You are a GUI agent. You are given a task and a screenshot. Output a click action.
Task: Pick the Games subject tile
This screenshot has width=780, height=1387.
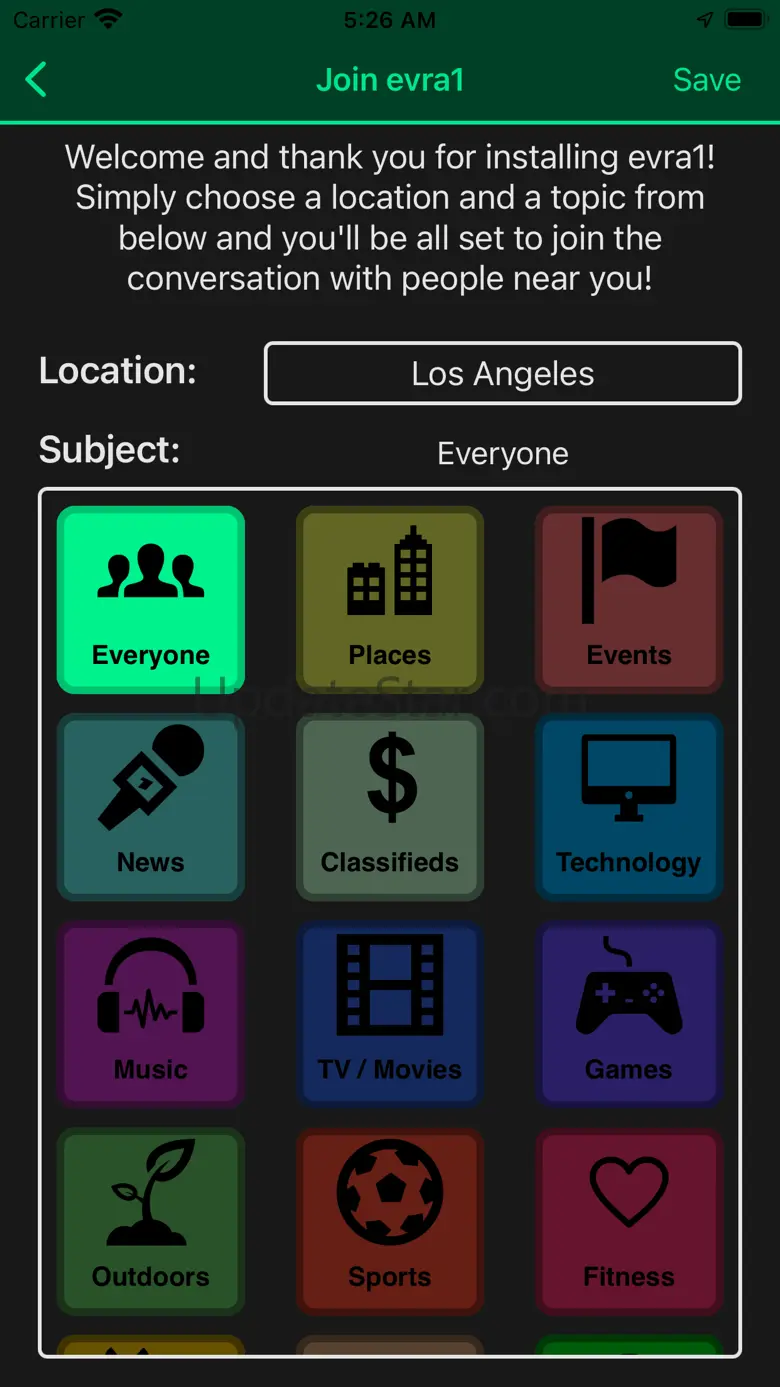[629, 1014]
